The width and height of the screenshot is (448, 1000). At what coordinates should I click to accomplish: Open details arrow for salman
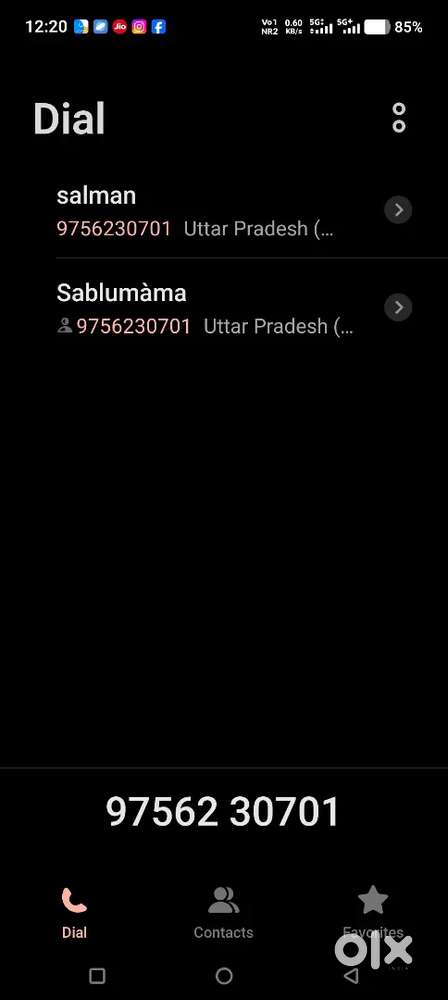point(398,210)
